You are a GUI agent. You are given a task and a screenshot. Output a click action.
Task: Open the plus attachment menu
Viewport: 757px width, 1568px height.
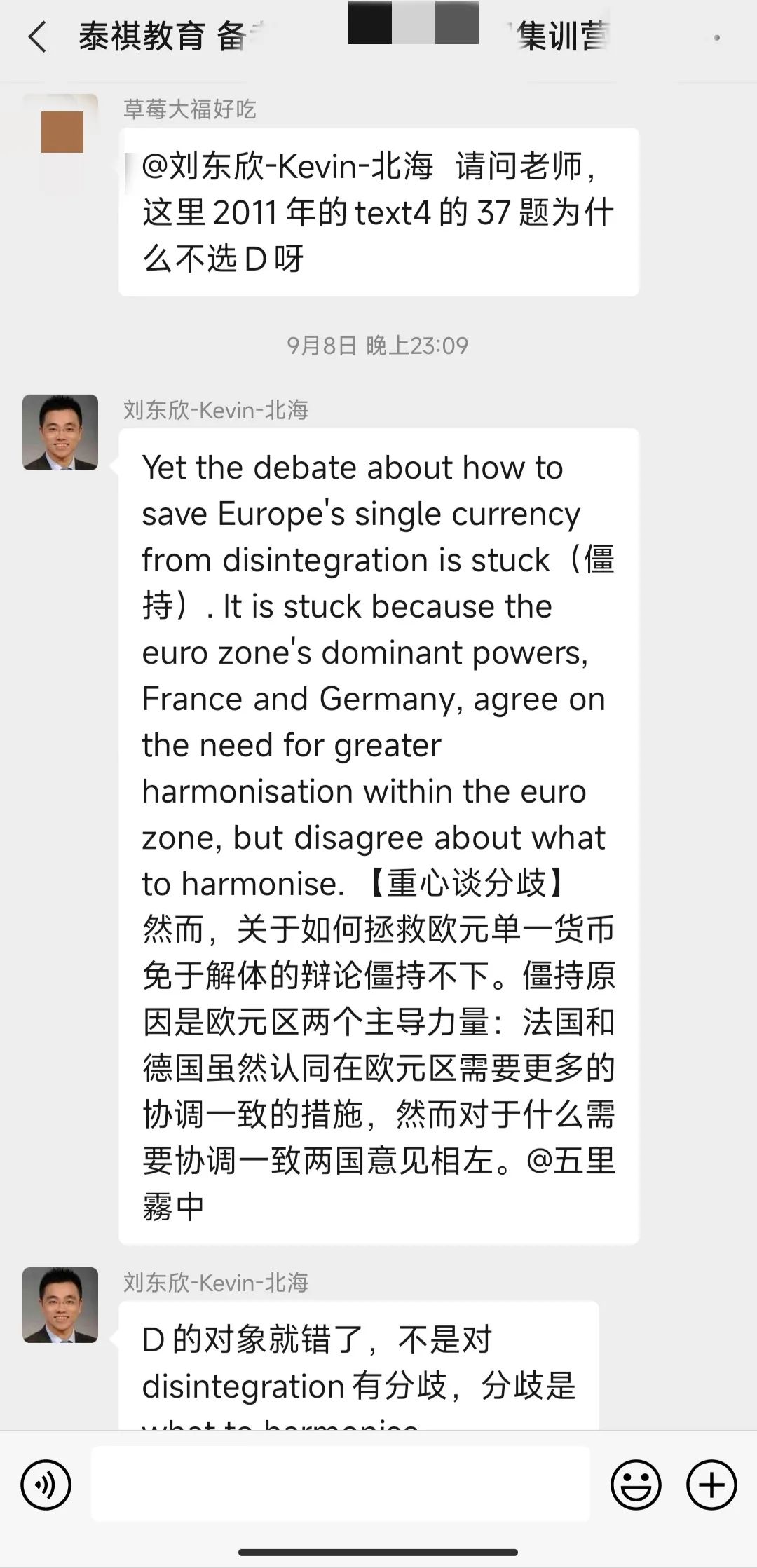click(711, 1485)
